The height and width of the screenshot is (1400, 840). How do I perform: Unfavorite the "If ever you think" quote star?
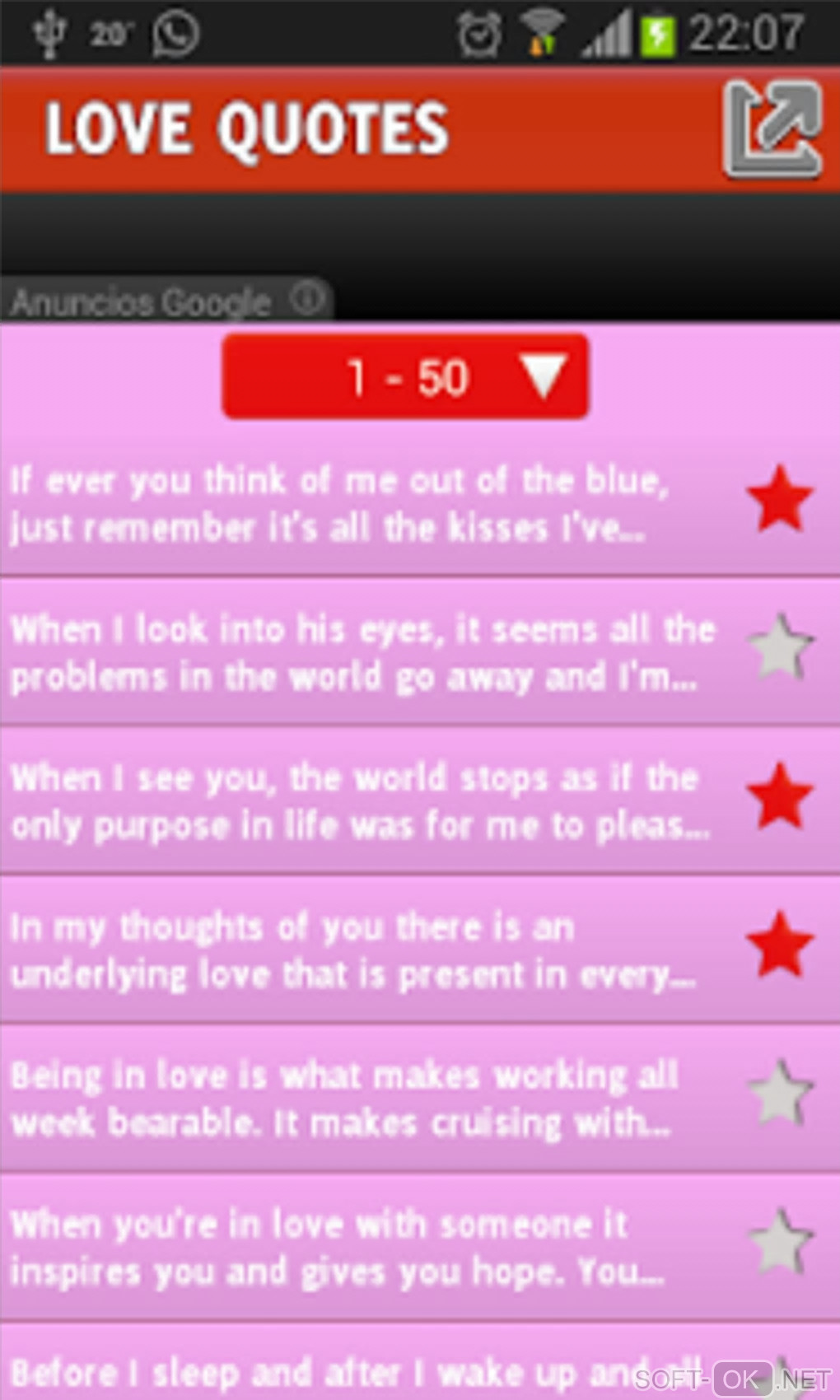point(779,499)
